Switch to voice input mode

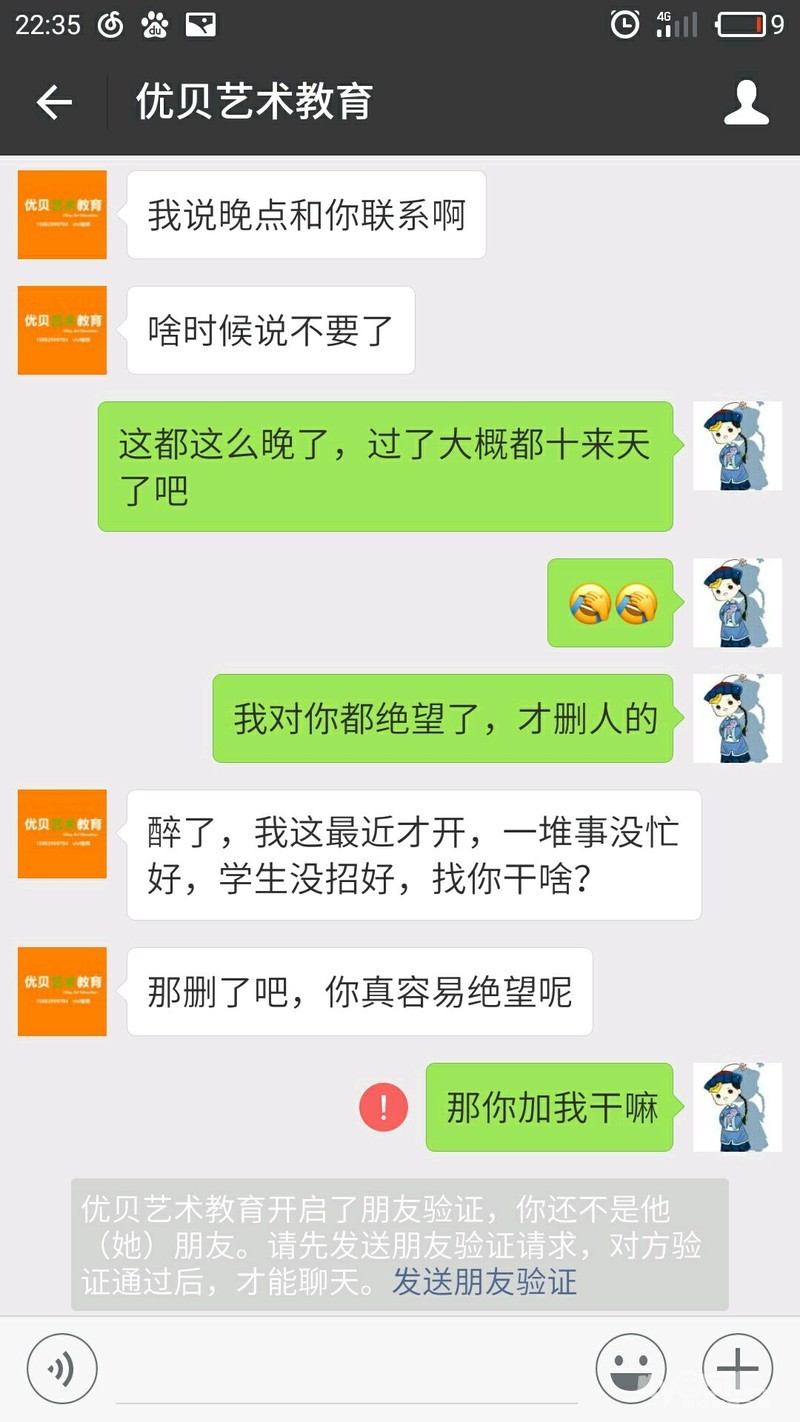pos(62,1369)
